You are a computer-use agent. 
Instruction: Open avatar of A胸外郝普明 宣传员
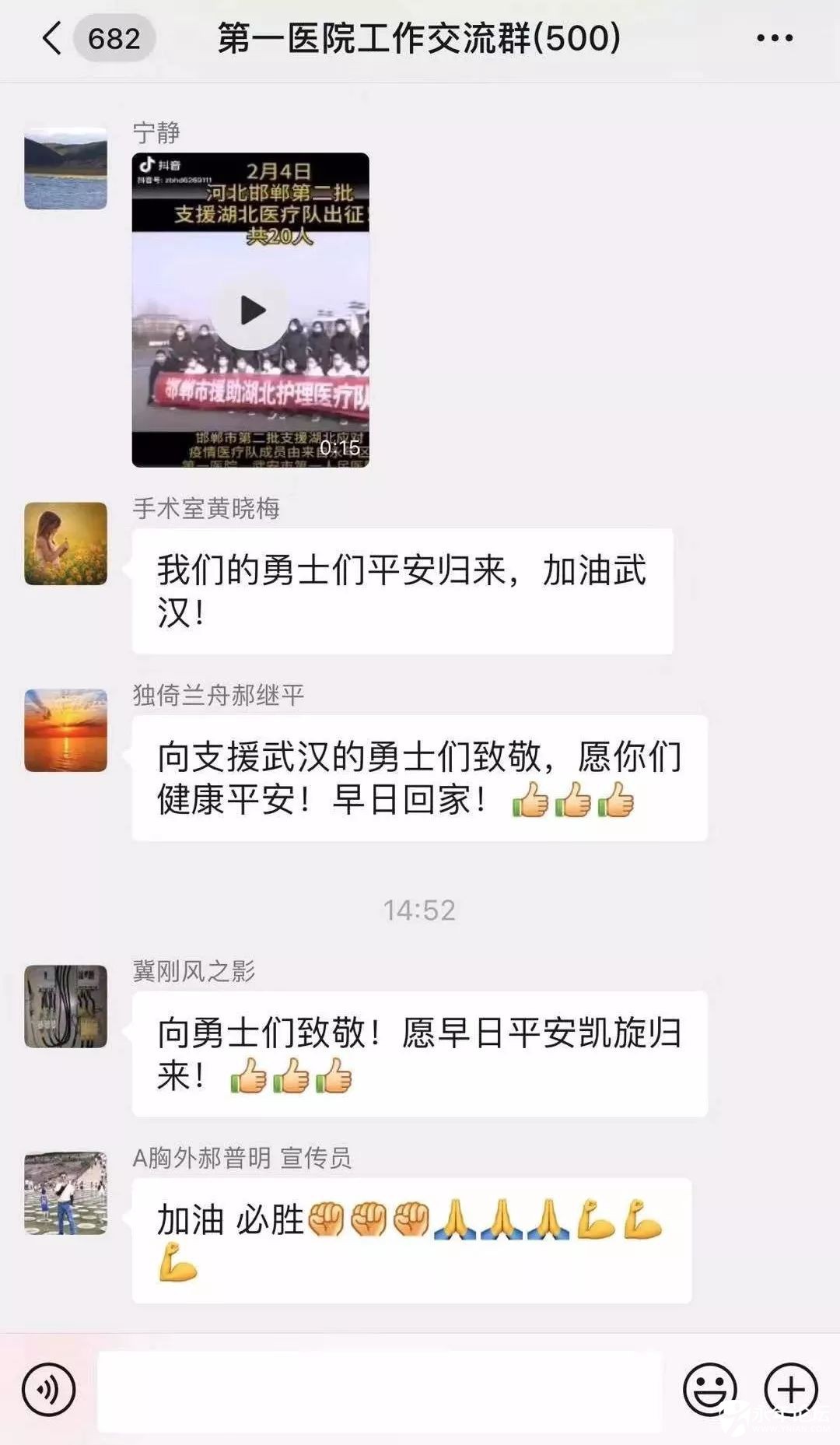click(65, 1193)
